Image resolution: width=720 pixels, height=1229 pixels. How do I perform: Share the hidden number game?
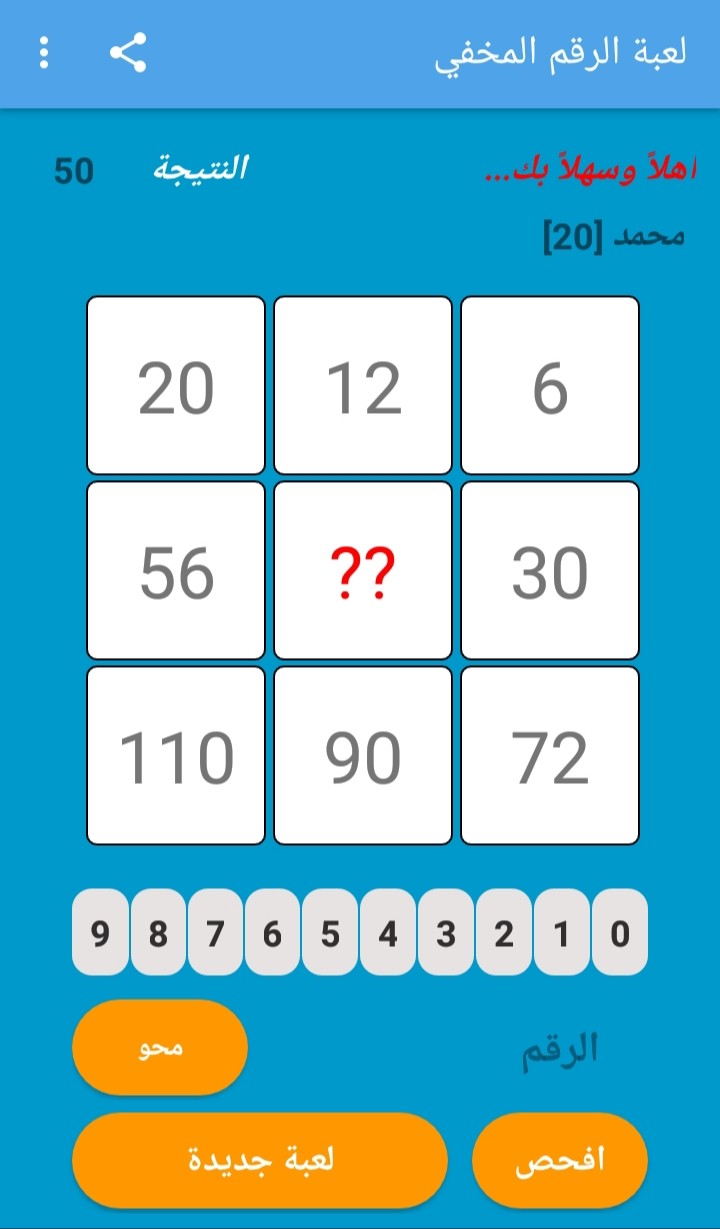(x=128, y=53)
